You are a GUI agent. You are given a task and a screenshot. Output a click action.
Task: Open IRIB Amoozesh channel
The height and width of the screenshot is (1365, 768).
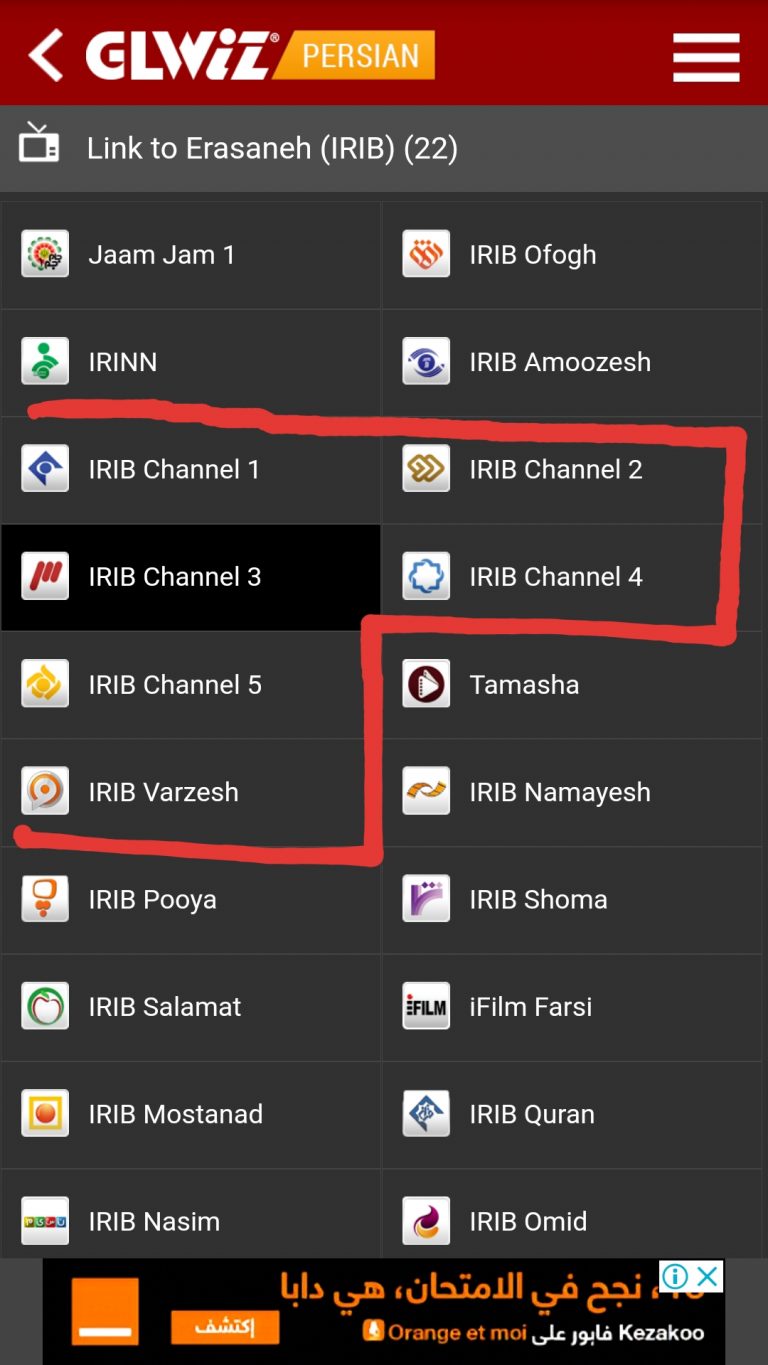click(x=571, y=362)
